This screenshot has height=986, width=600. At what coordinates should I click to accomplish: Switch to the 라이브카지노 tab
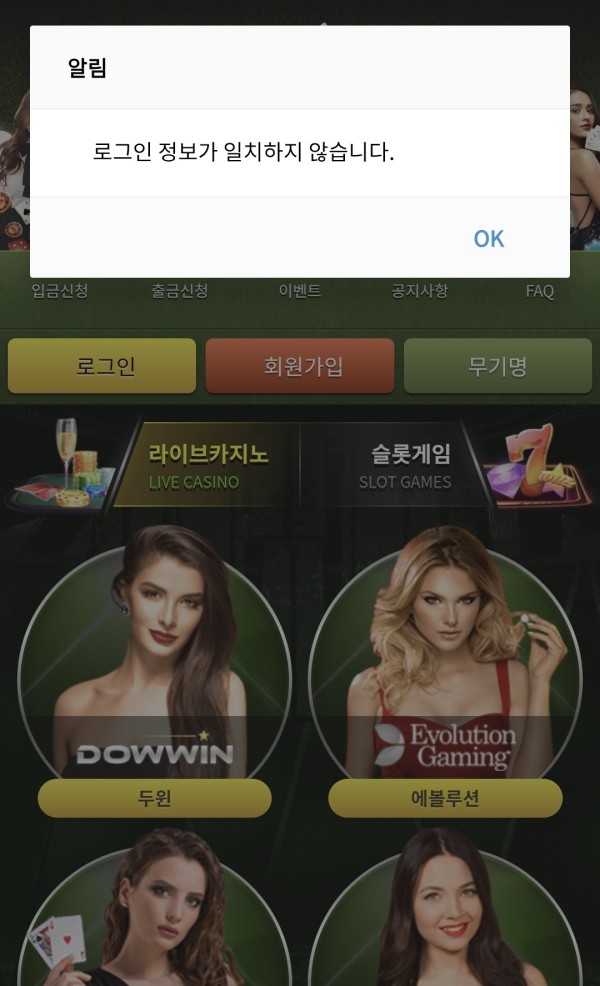pos(208,466)
